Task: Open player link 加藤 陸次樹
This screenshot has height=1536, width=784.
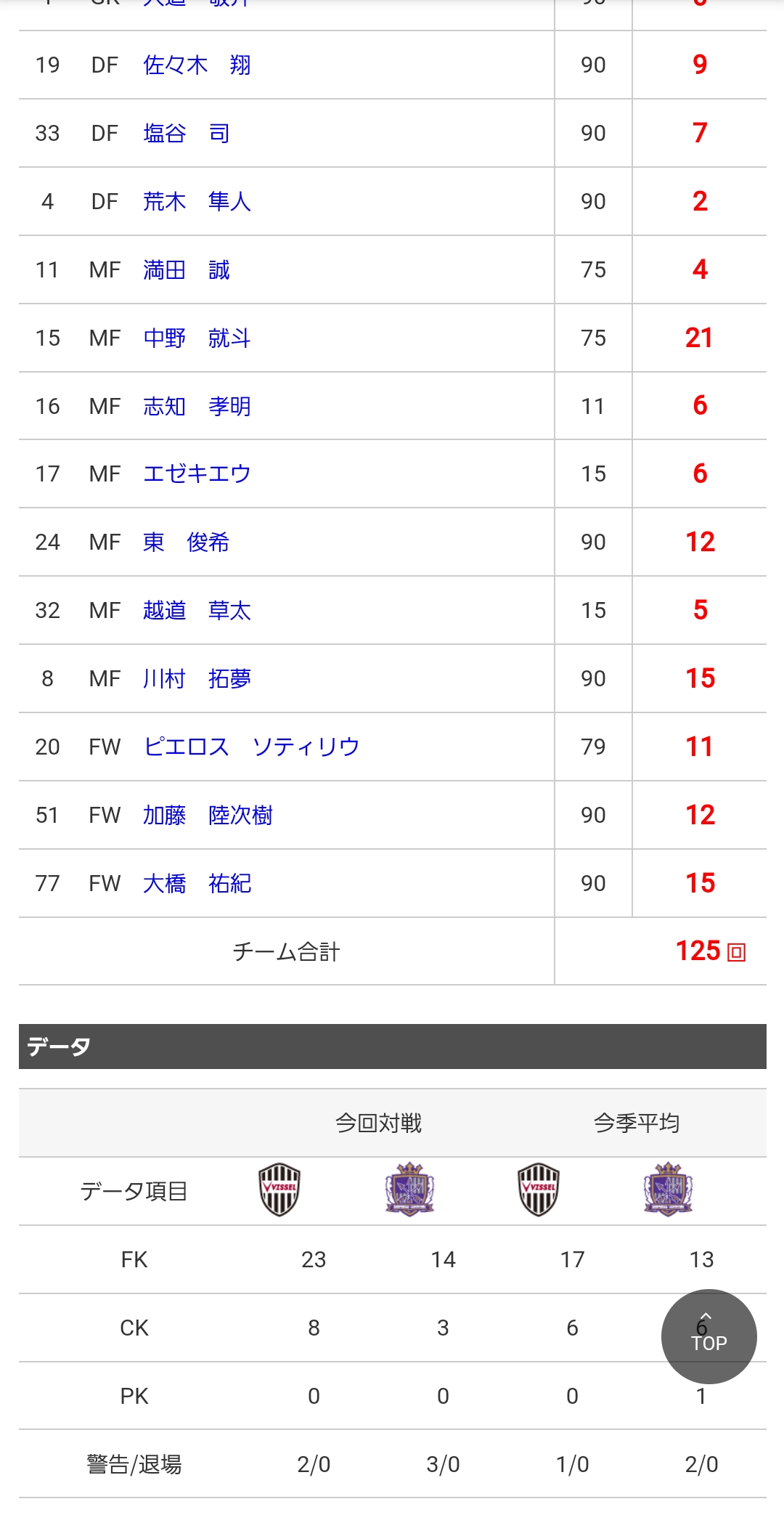Action: pos(208,816)
